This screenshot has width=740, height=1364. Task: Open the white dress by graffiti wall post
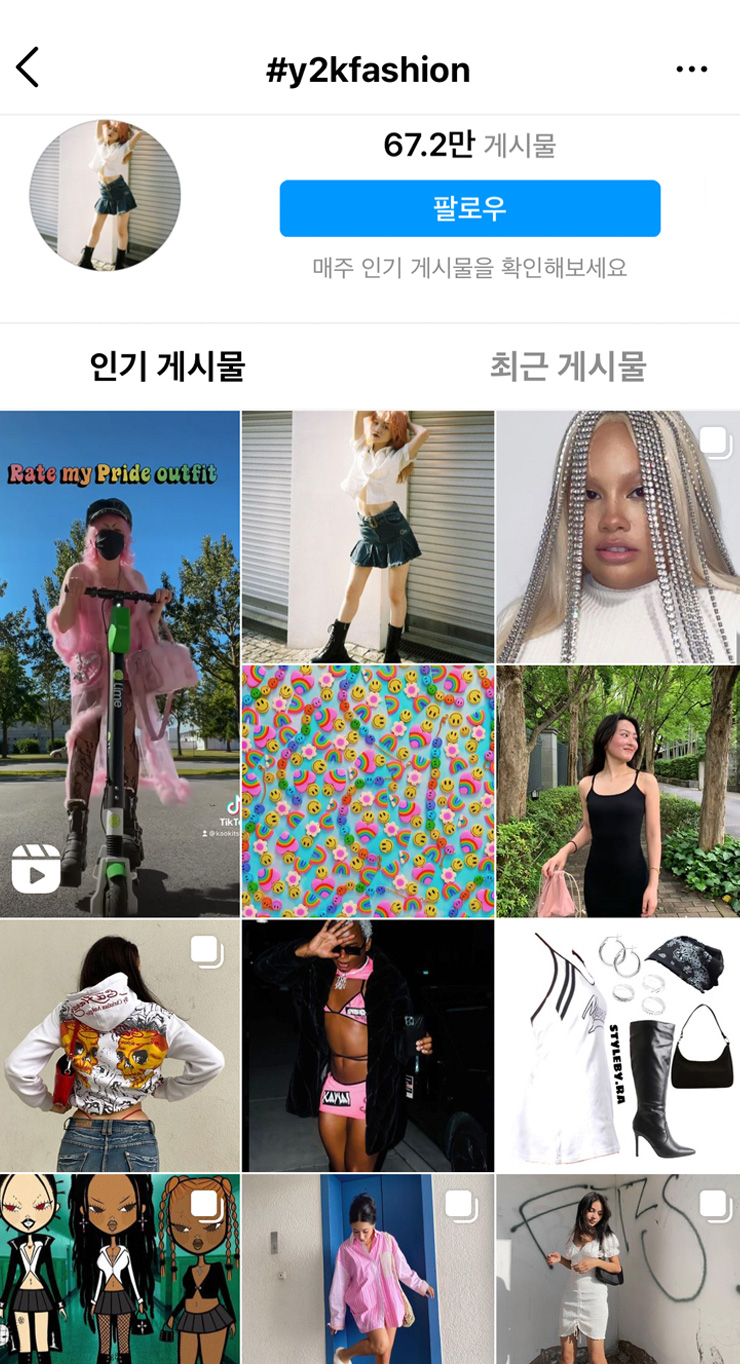coord(617,1270)
